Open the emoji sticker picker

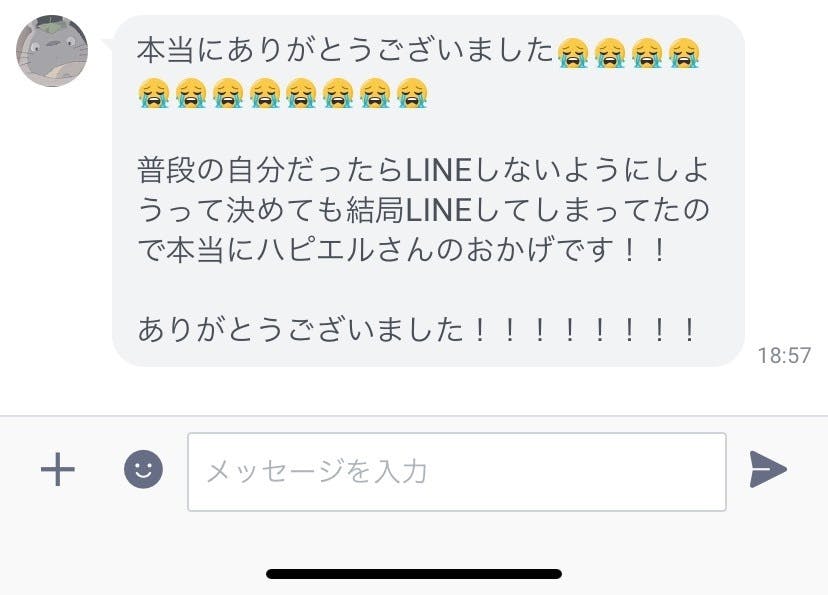click(143, 469)
